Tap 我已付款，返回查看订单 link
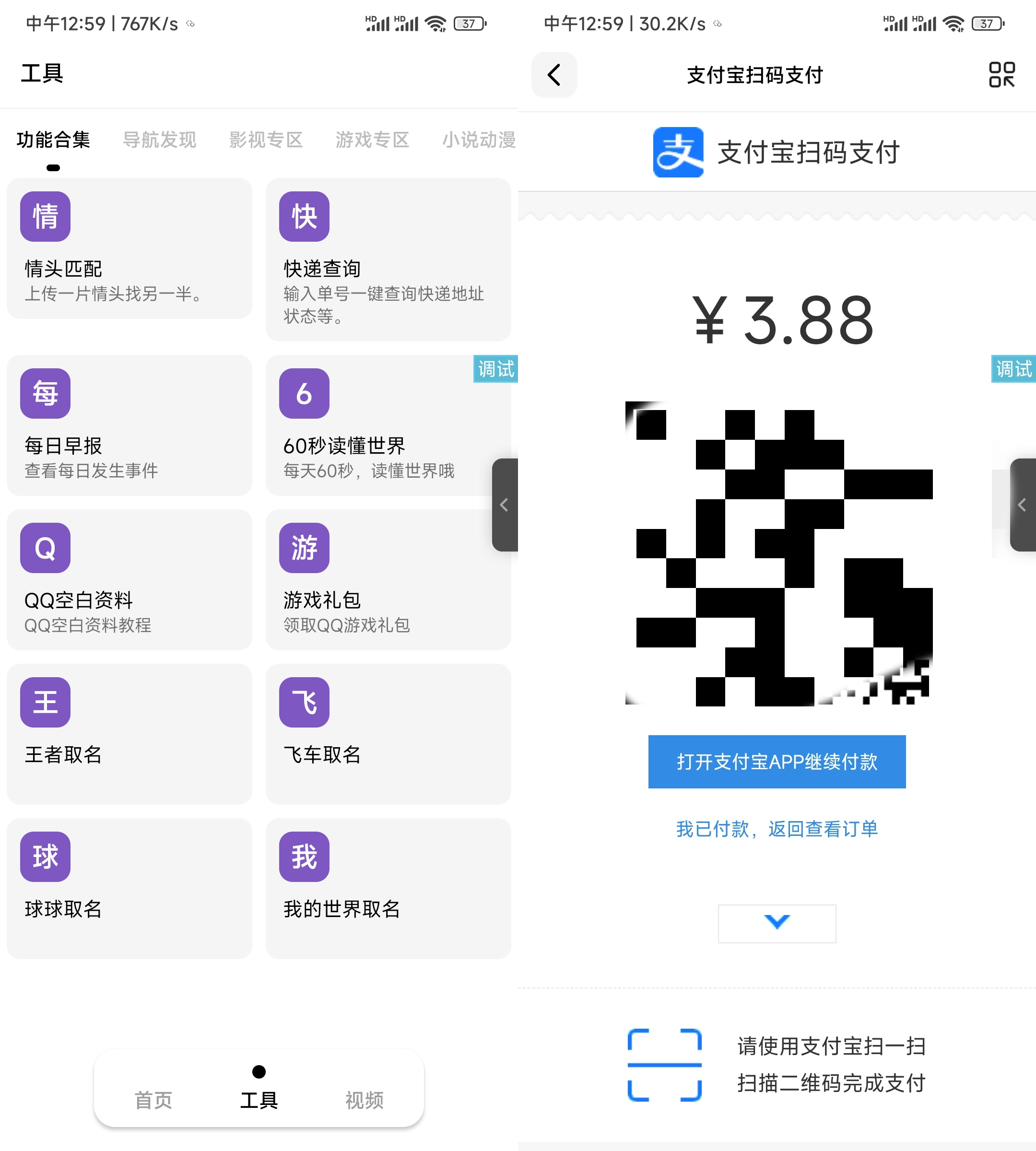The height and width of the screenshot is (1151, 1036). 777,829
